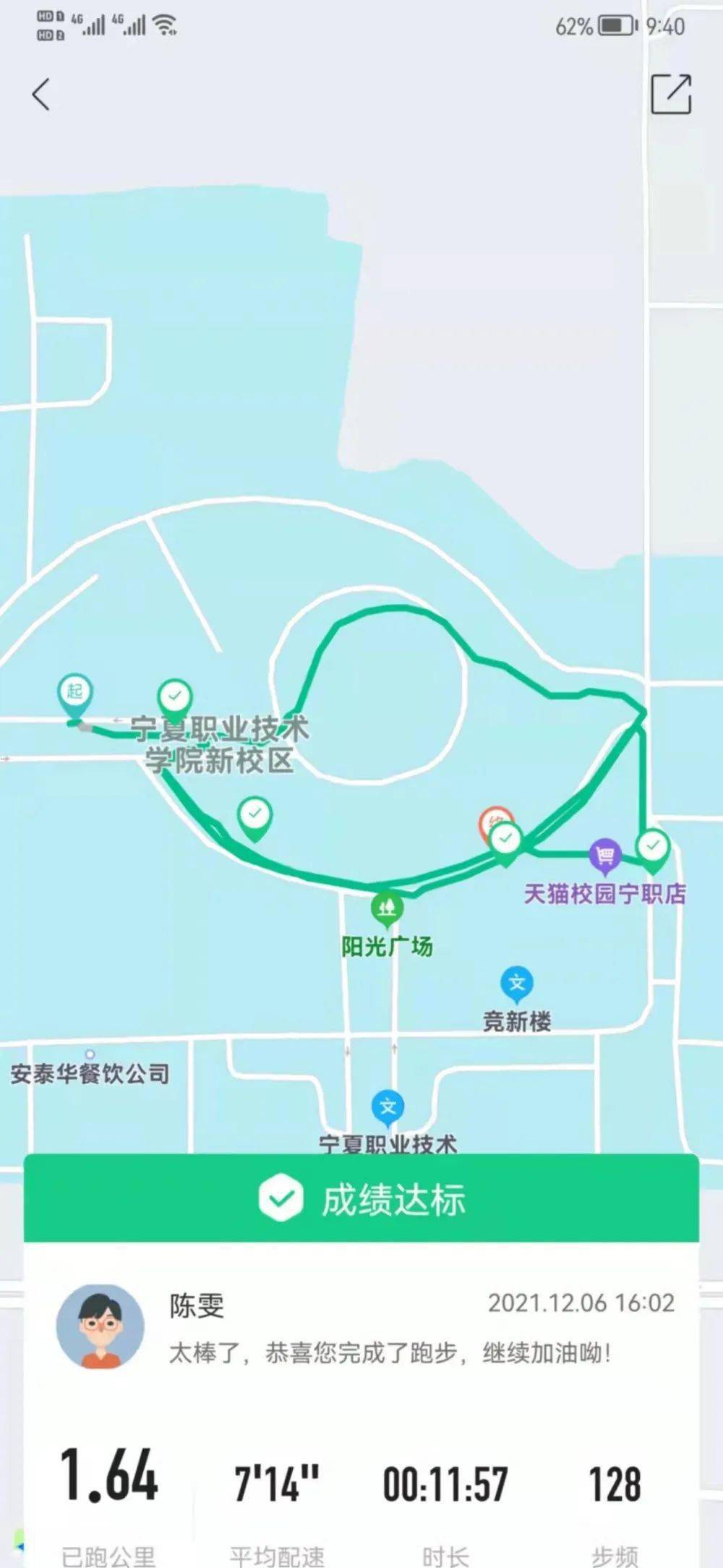Open 陈雯's profile avatar

pyautogui.click(x=100, y=1326)
